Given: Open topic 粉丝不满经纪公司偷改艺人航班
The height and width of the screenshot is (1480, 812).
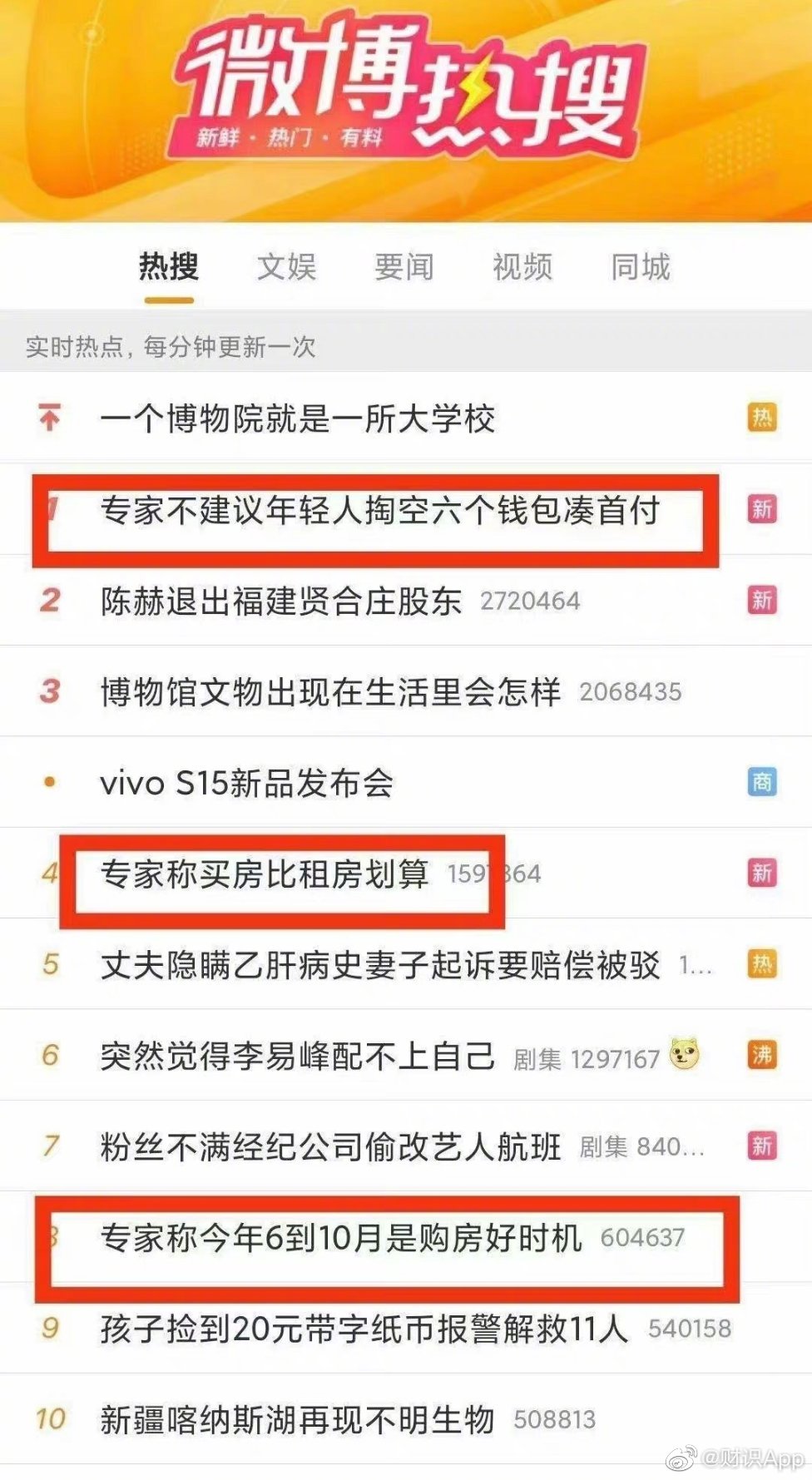Looking at the screenshot, I should [330, 1147].
